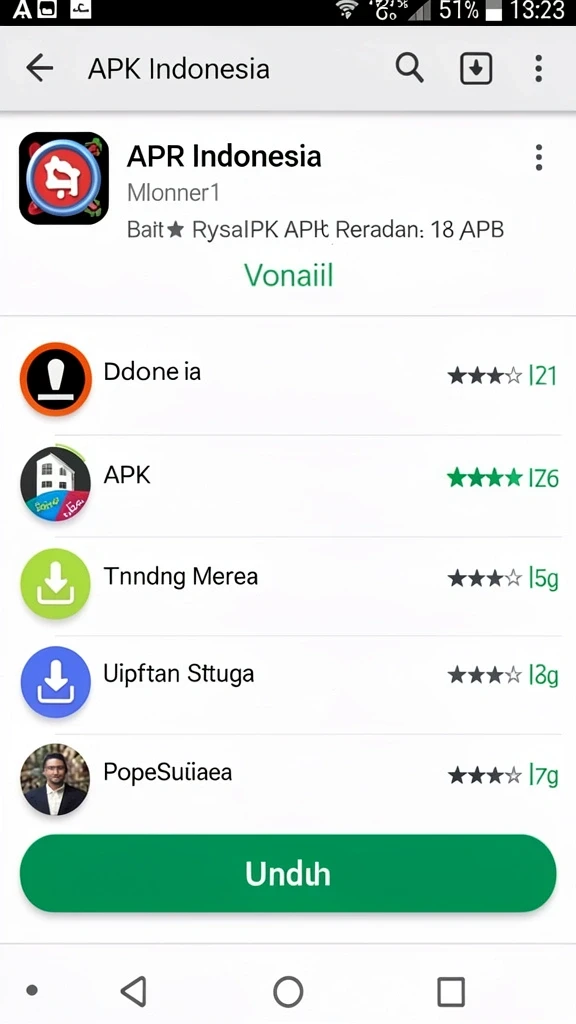The image size is (576, 1024).
Task: Open the Uipftan Sttuga row
Action: (288, 681)
